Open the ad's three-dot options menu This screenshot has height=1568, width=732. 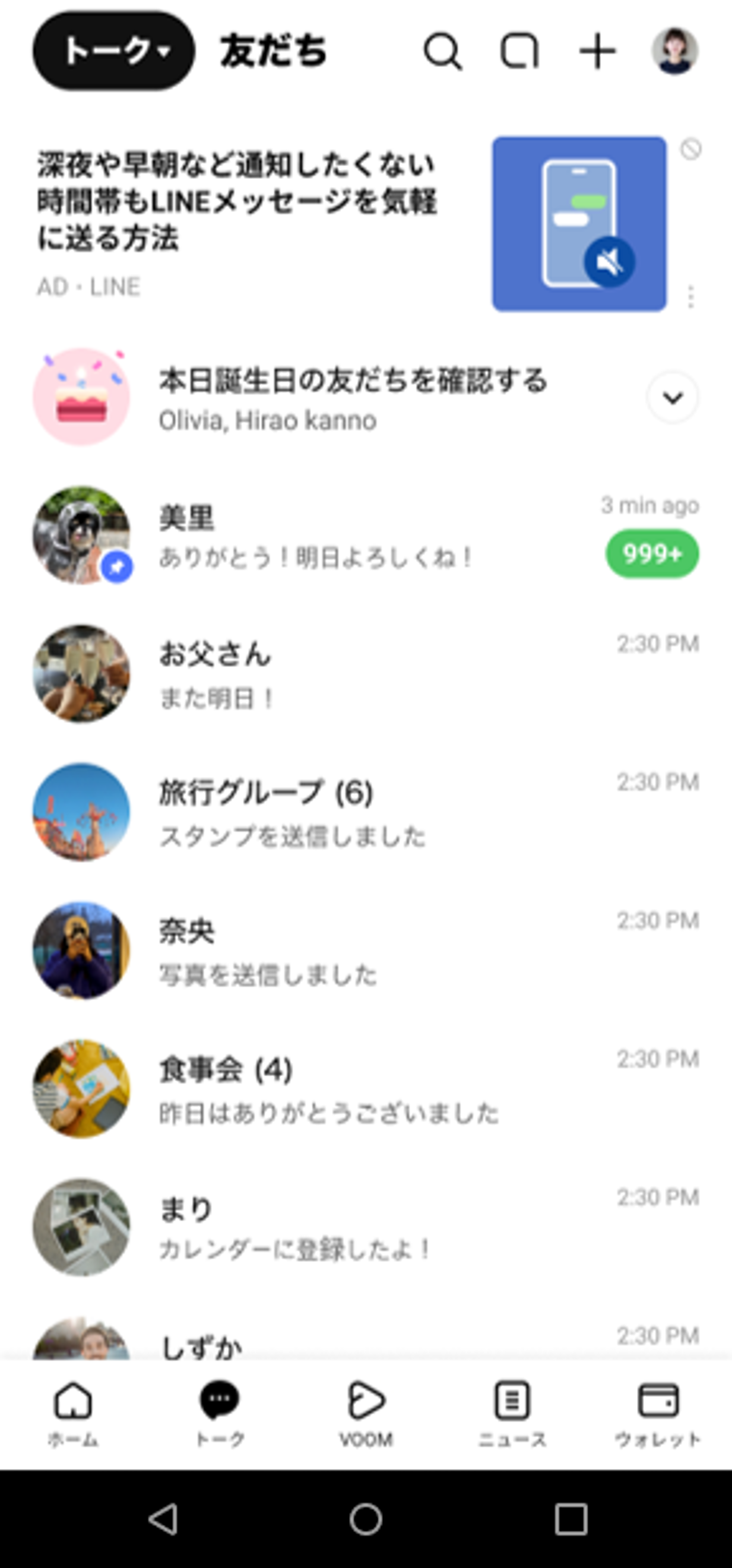pyautogui.click(x=690, y=296)
